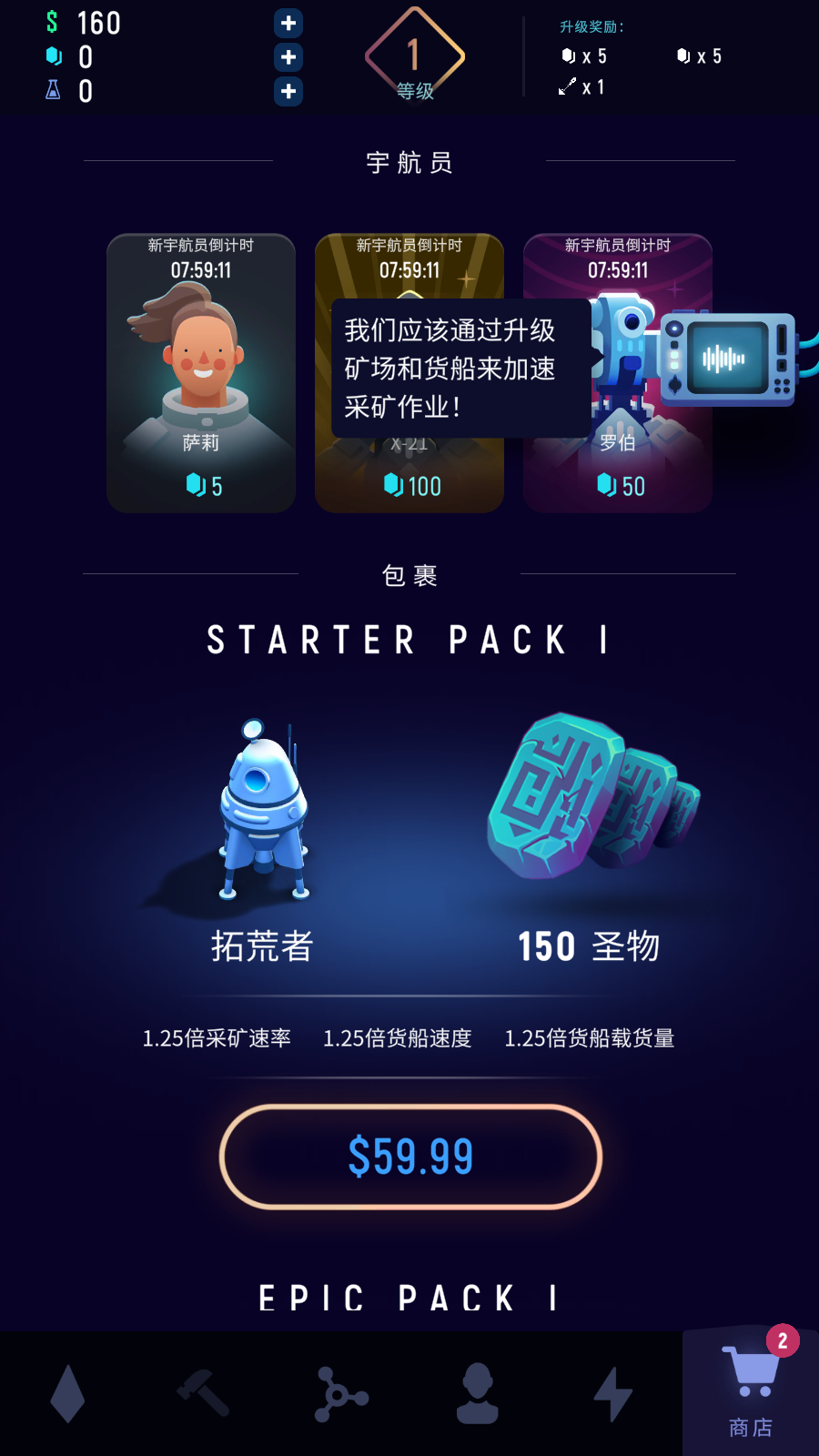819x1456 pixels.
Task: Open the hammer build tab
Action: click(203, 1393)
